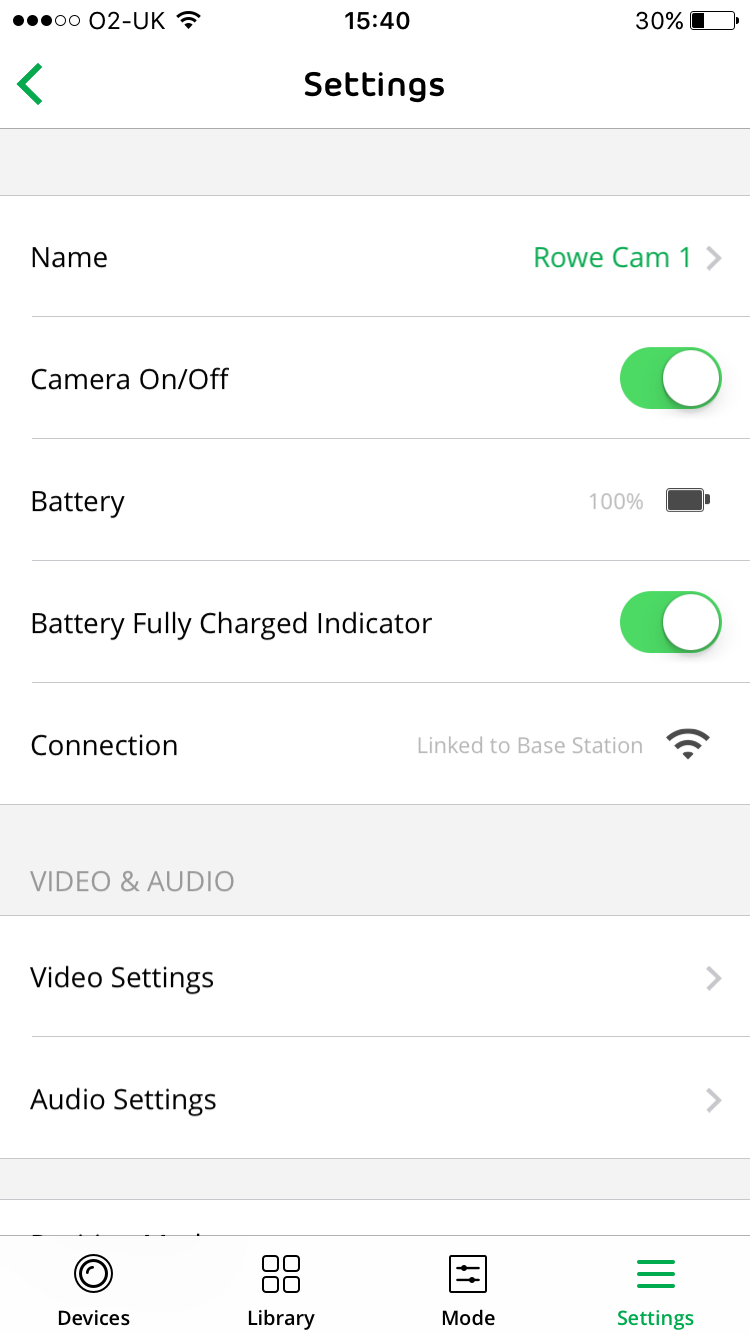Image resolution: width=750 pixels, height=1334 pixels.
Task: Disable the Battery Fully Charged Indicator
Action: 670,623
